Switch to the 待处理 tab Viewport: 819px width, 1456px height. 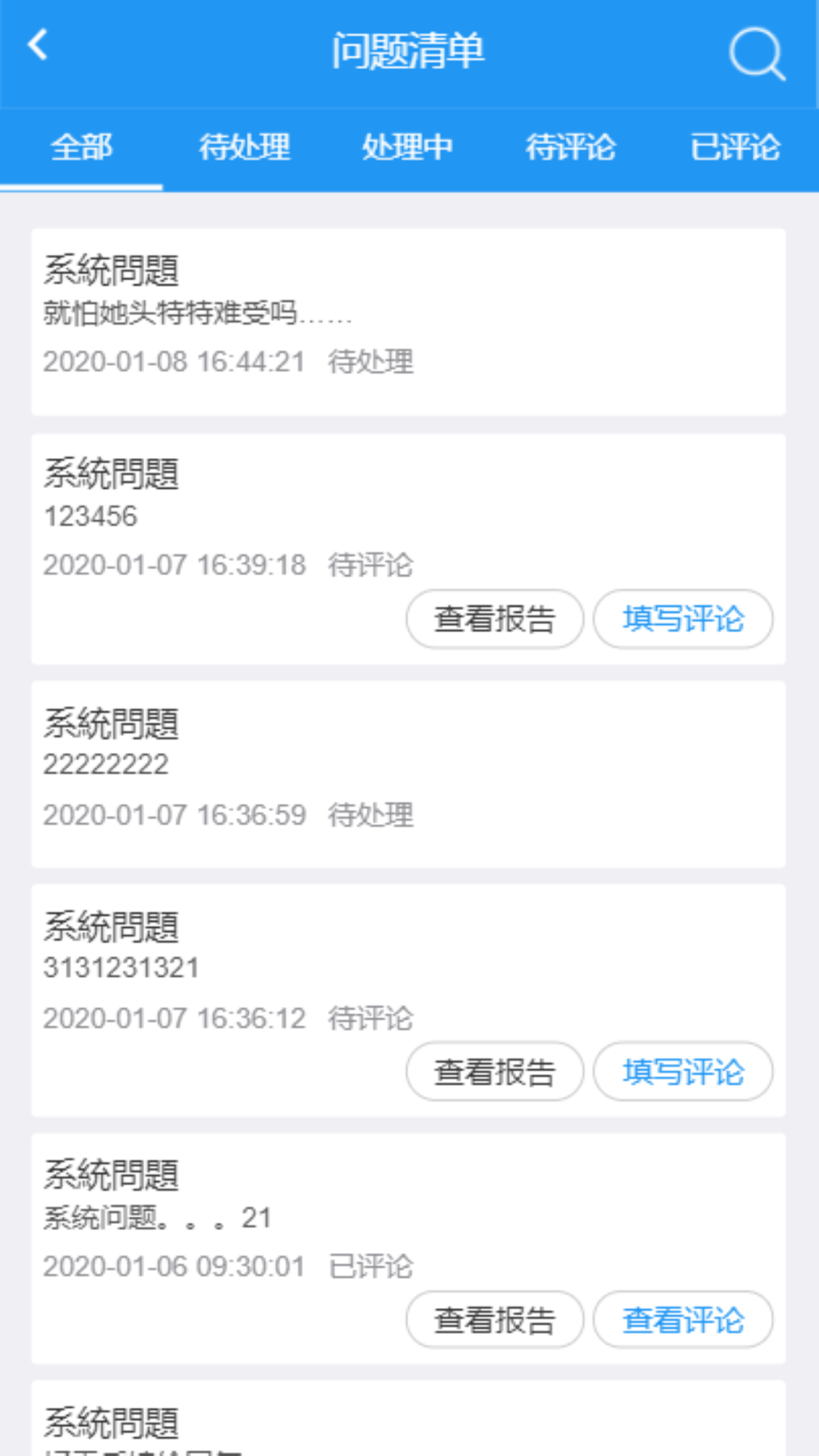pos(244,147)
